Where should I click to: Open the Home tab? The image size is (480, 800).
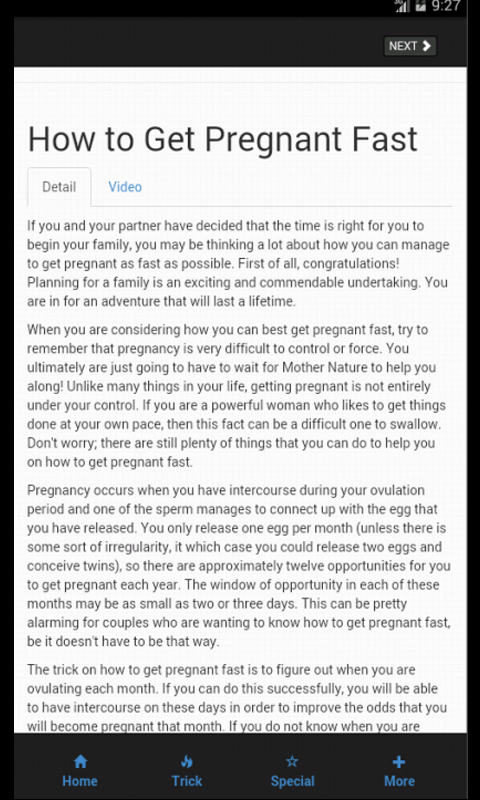point(80,771)
